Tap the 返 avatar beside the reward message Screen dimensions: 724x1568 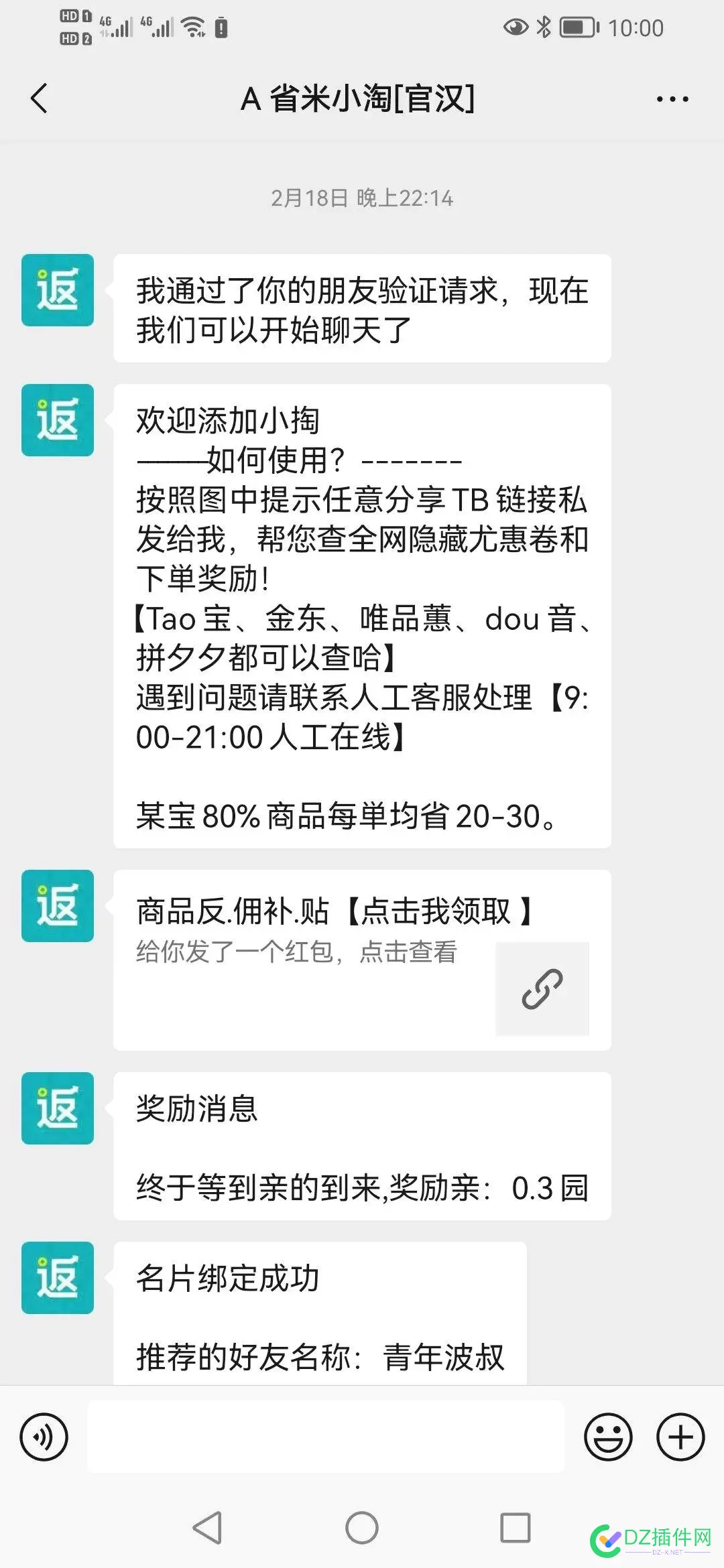pyautogui.click(x=57, y=1109)
